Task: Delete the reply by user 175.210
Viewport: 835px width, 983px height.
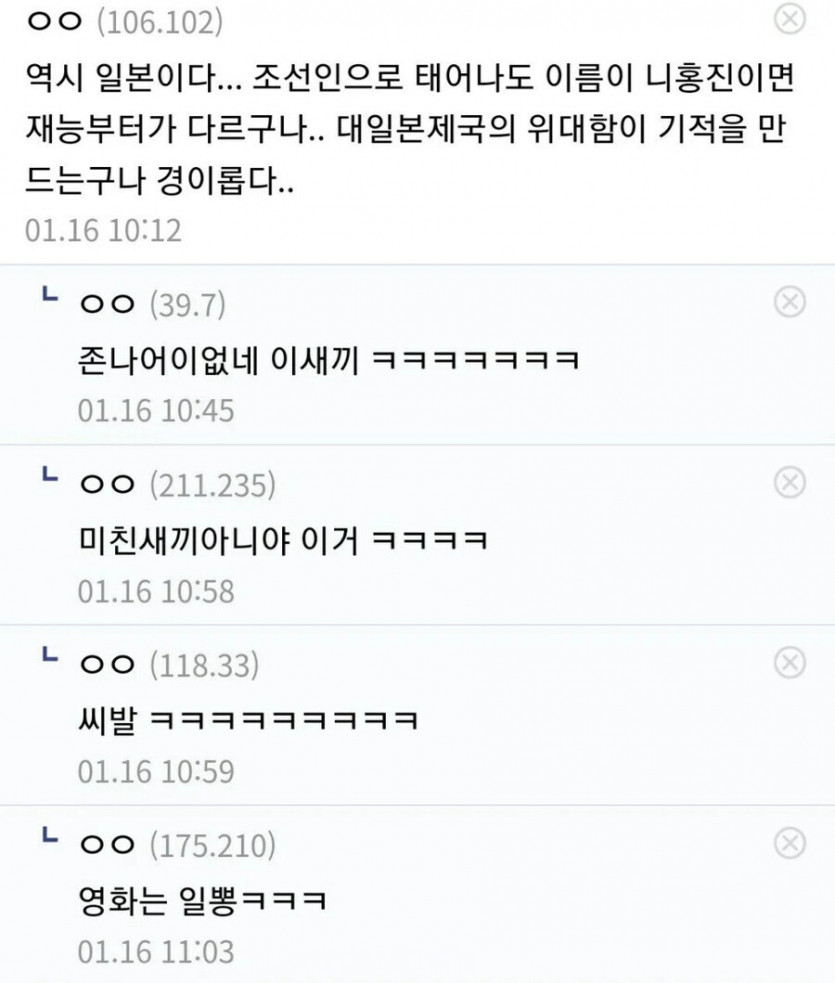Action: 790,843
